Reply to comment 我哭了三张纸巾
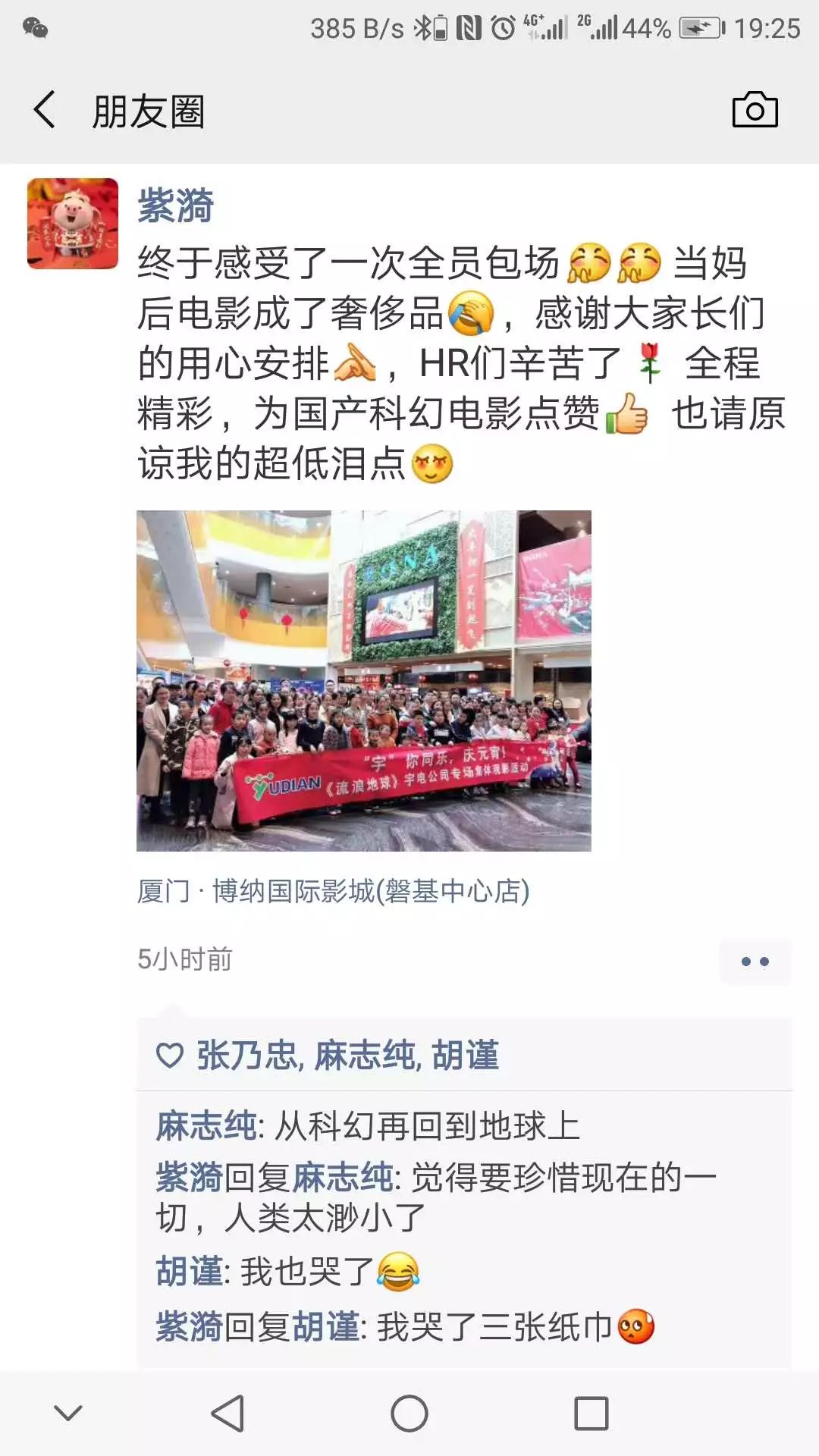The width and height of the screenshot is (819, 1456). (493, 1327)
